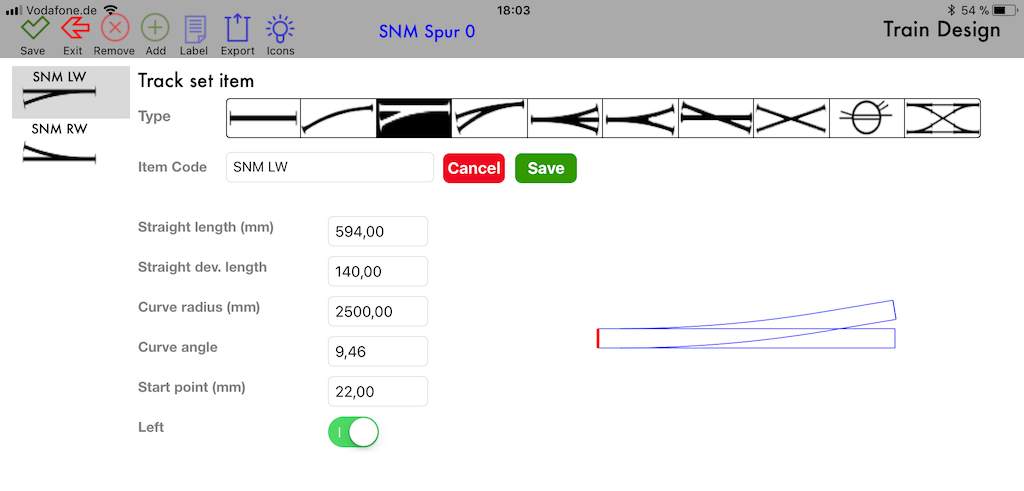1024x491 pixels.
Task: Edit the Straight length value
Action: tap(377, 231)
